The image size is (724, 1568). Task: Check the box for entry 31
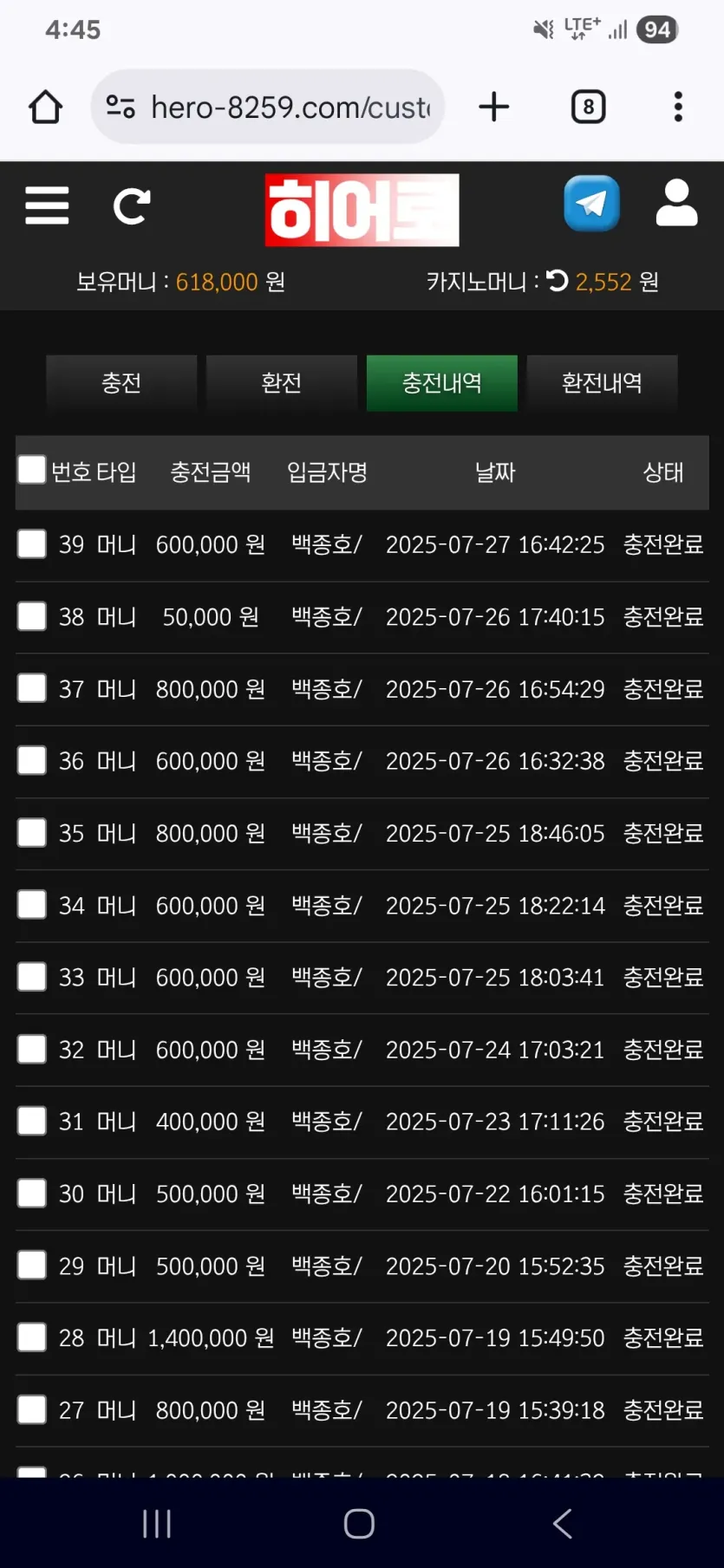(32, 1121)
